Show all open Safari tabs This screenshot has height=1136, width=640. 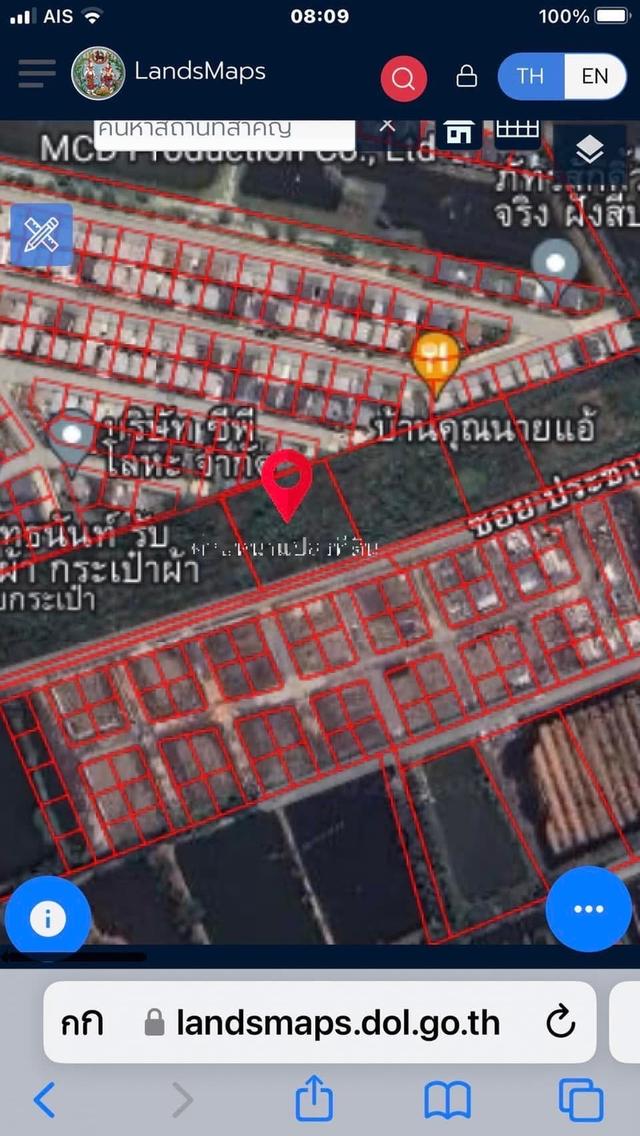point(581,1100)
